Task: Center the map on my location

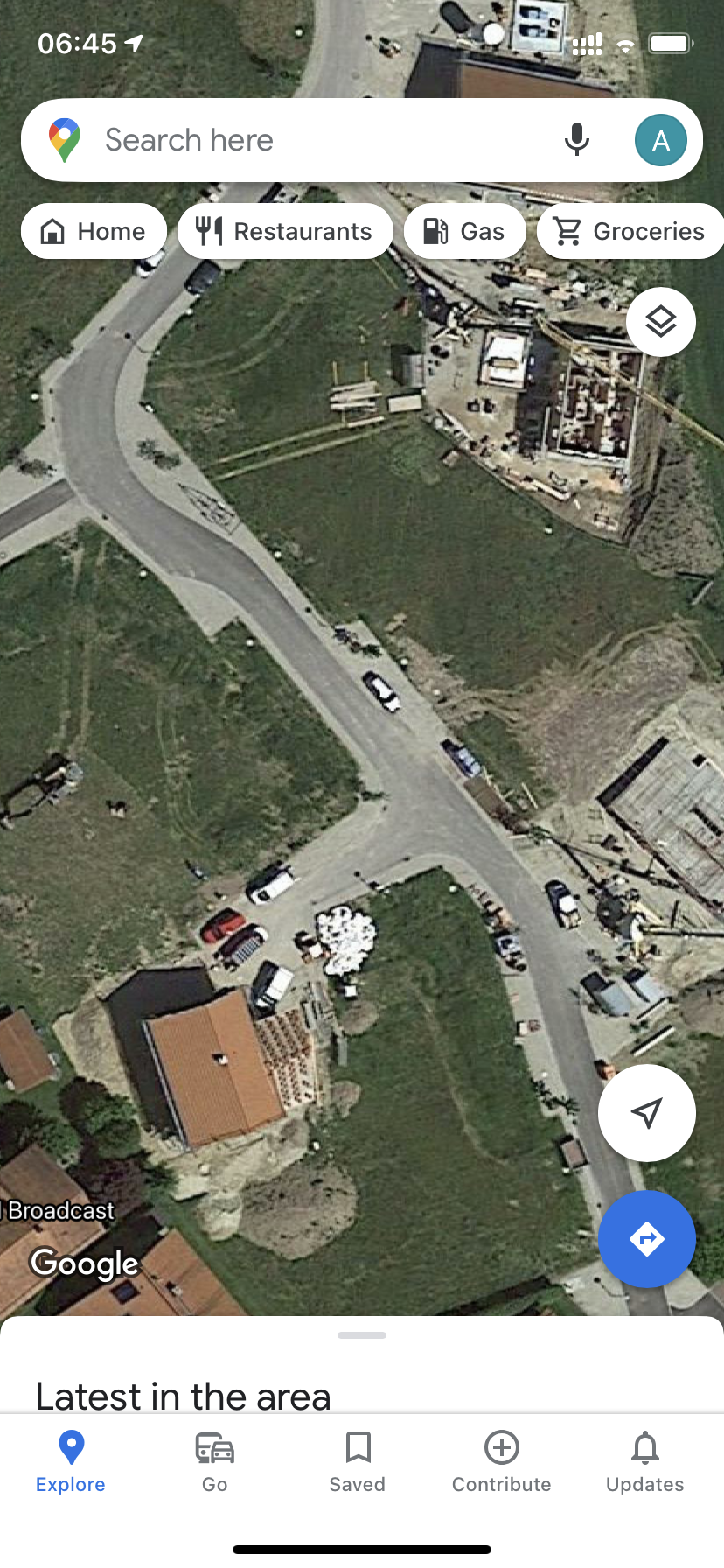Action: 646,1113
